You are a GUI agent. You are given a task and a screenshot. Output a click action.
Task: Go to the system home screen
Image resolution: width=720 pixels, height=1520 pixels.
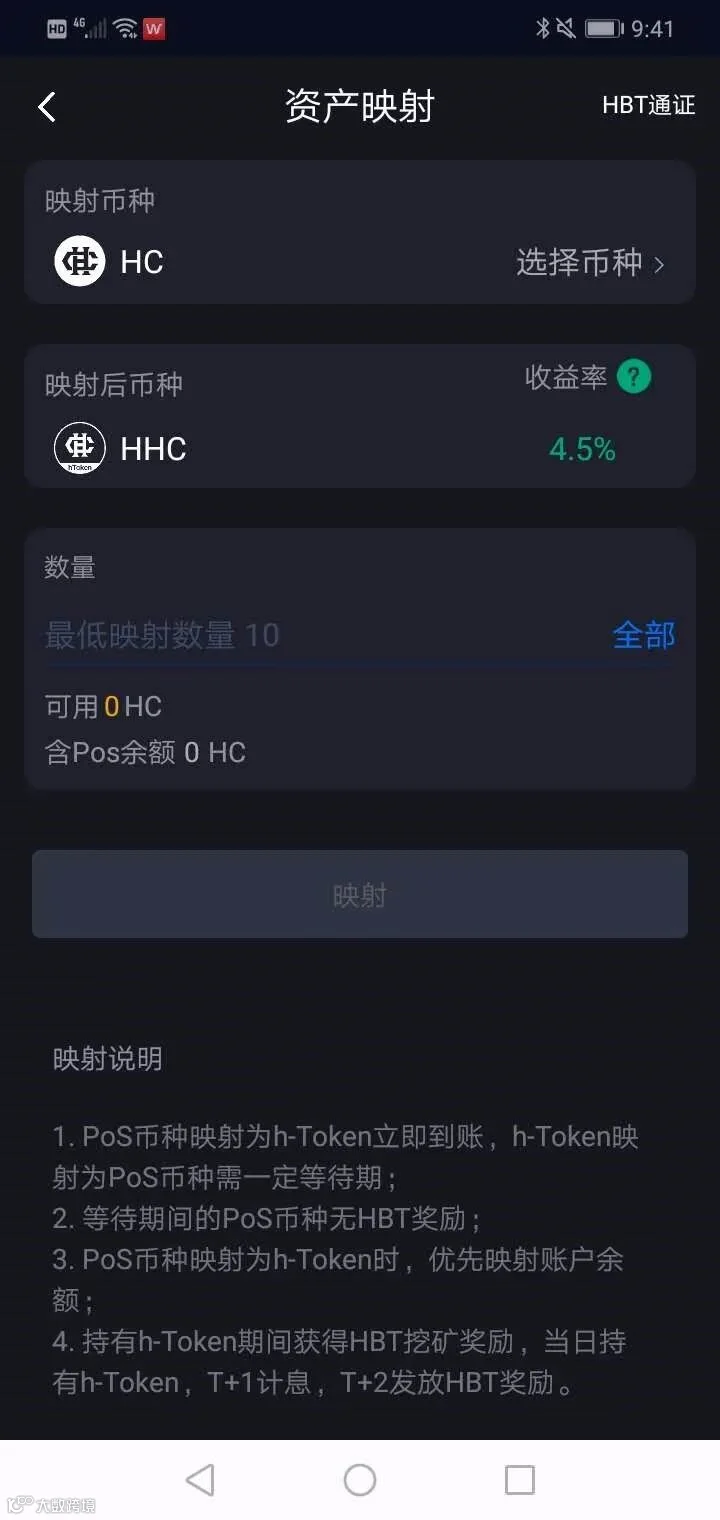click(360, 1480)
